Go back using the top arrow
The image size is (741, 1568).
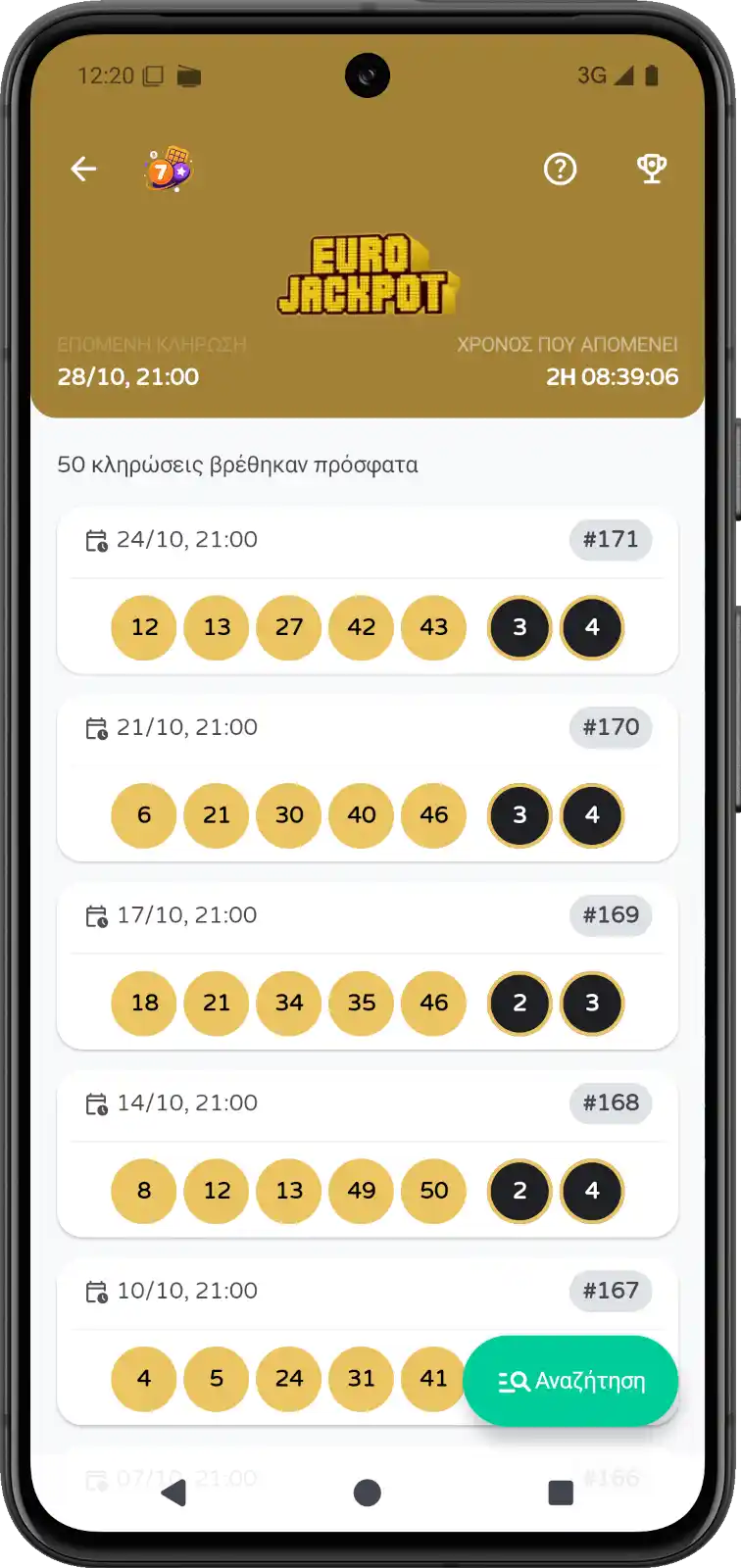coord(84,170)
